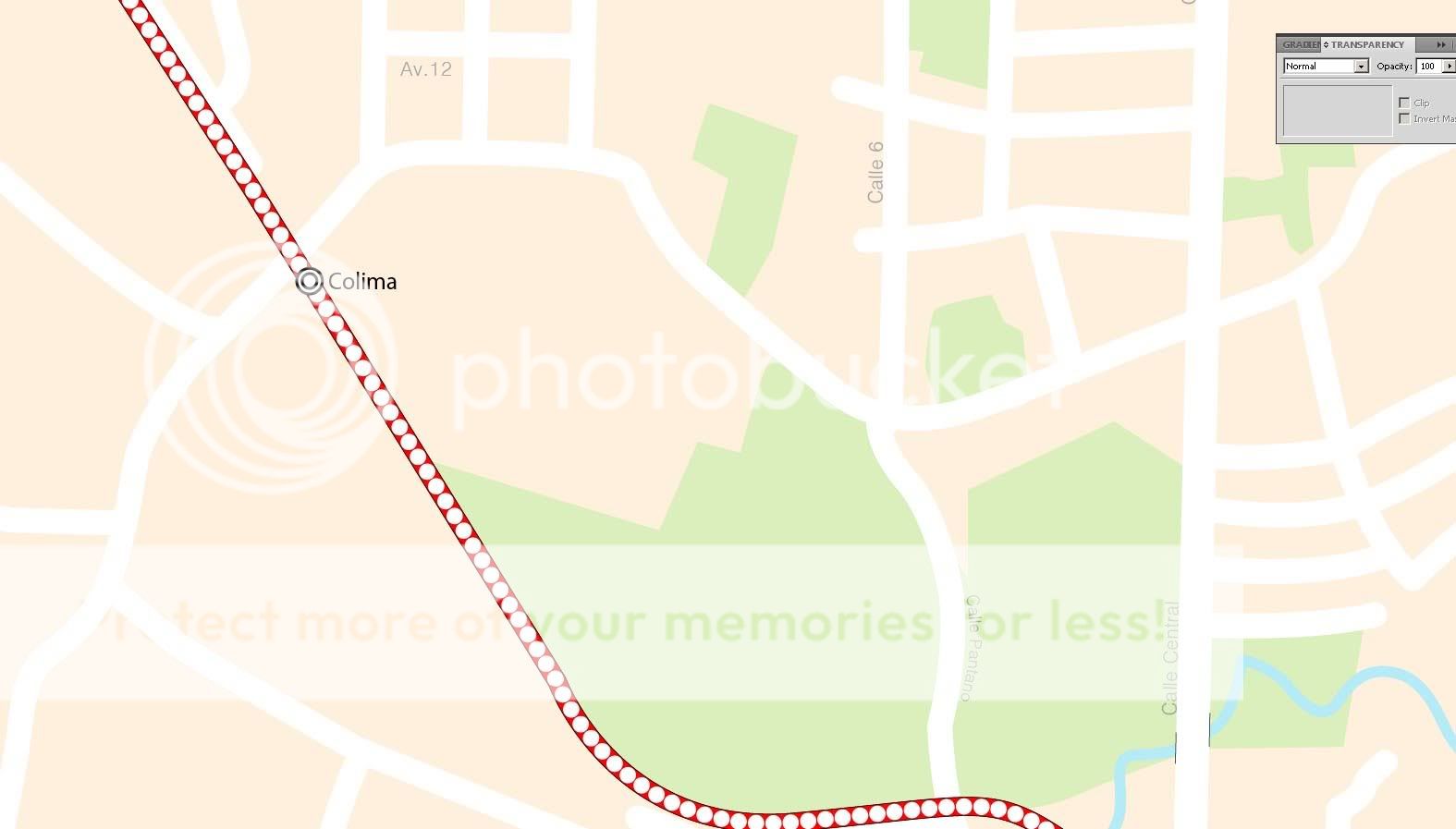Select the Transparency panel tab
Viewport: 1456px width, 829px height.
coord(1365,44)
